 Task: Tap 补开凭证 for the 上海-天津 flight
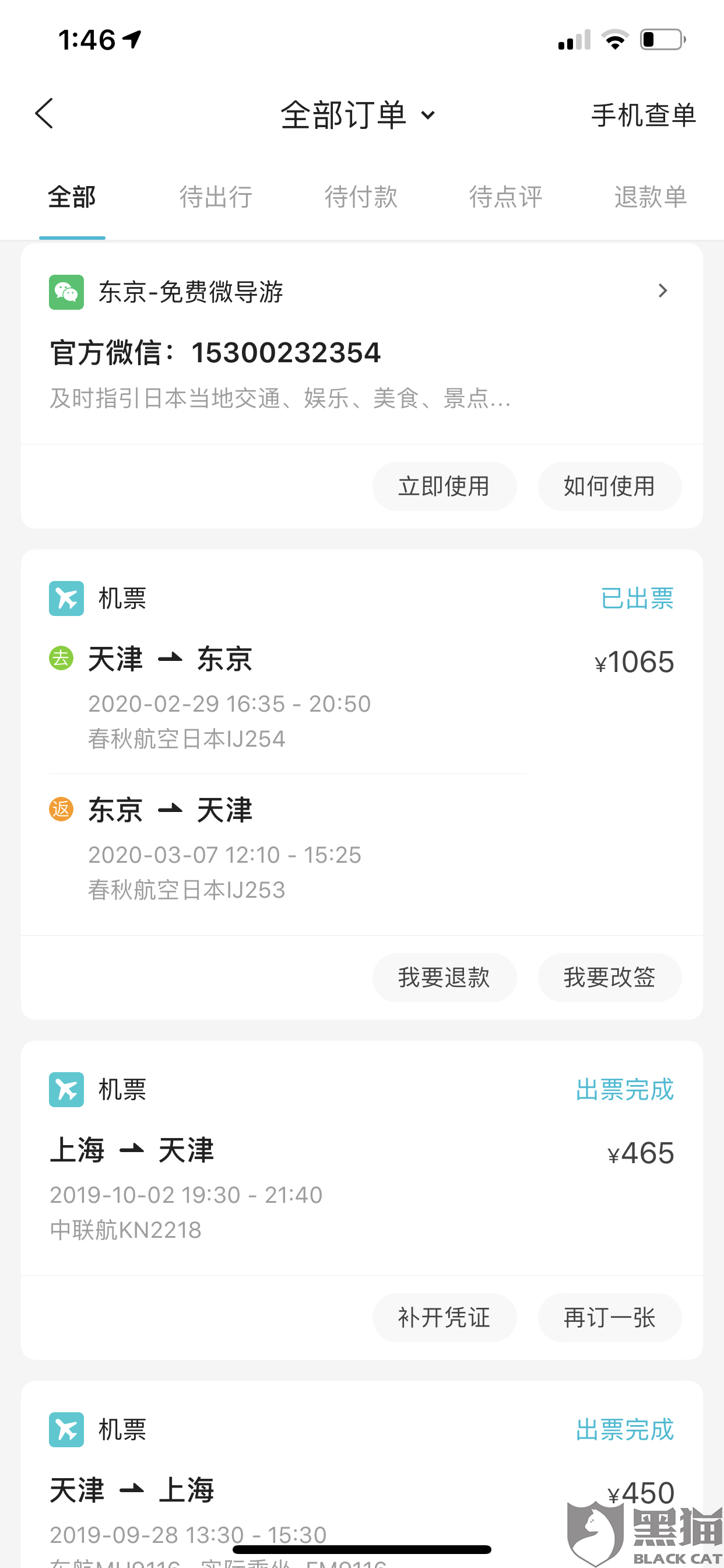point(444,1318)
